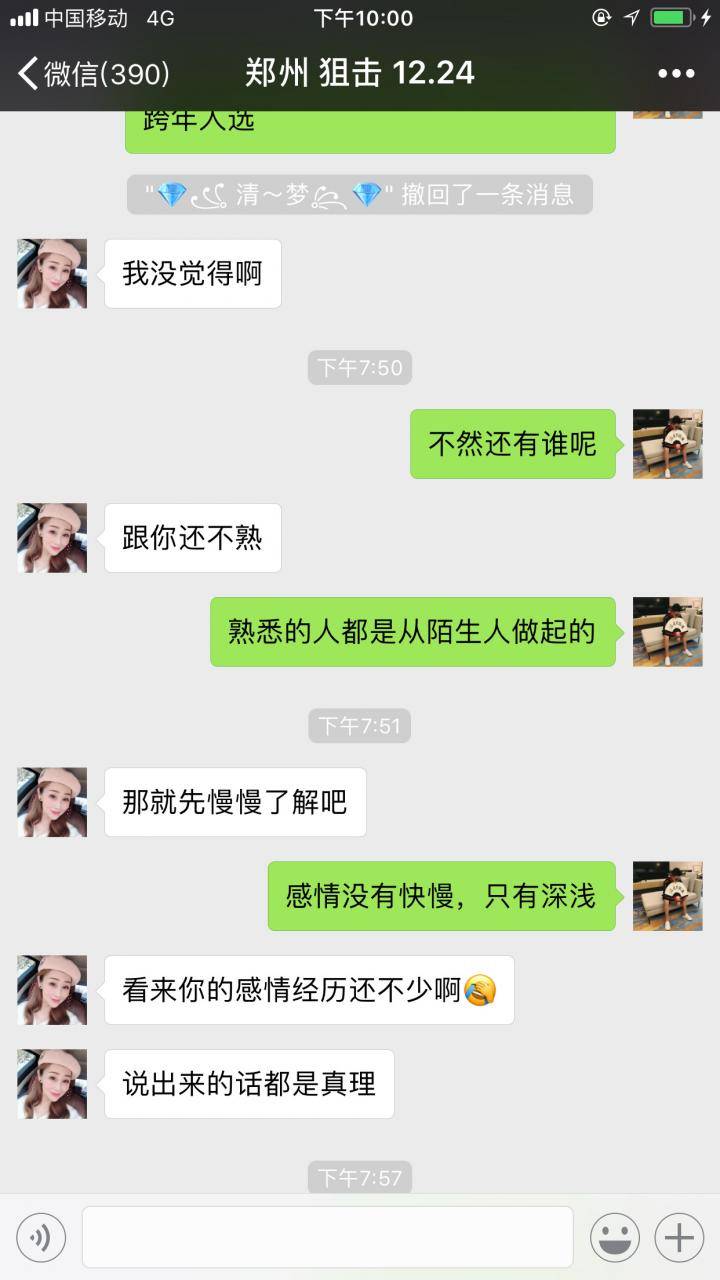This screenshot has width=720, height=1280.
Task: Select the 下午7:51 timestamp label
Action: [360, 727]
